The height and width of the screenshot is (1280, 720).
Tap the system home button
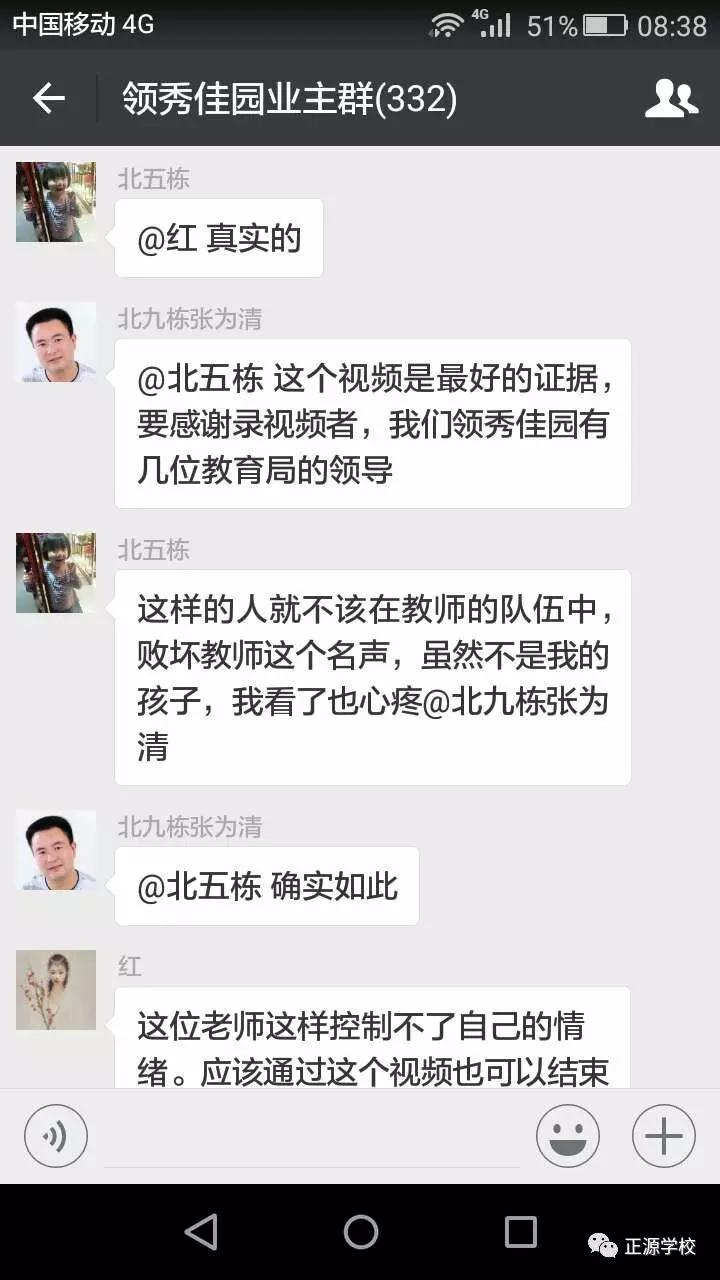tap(360, 1232)
